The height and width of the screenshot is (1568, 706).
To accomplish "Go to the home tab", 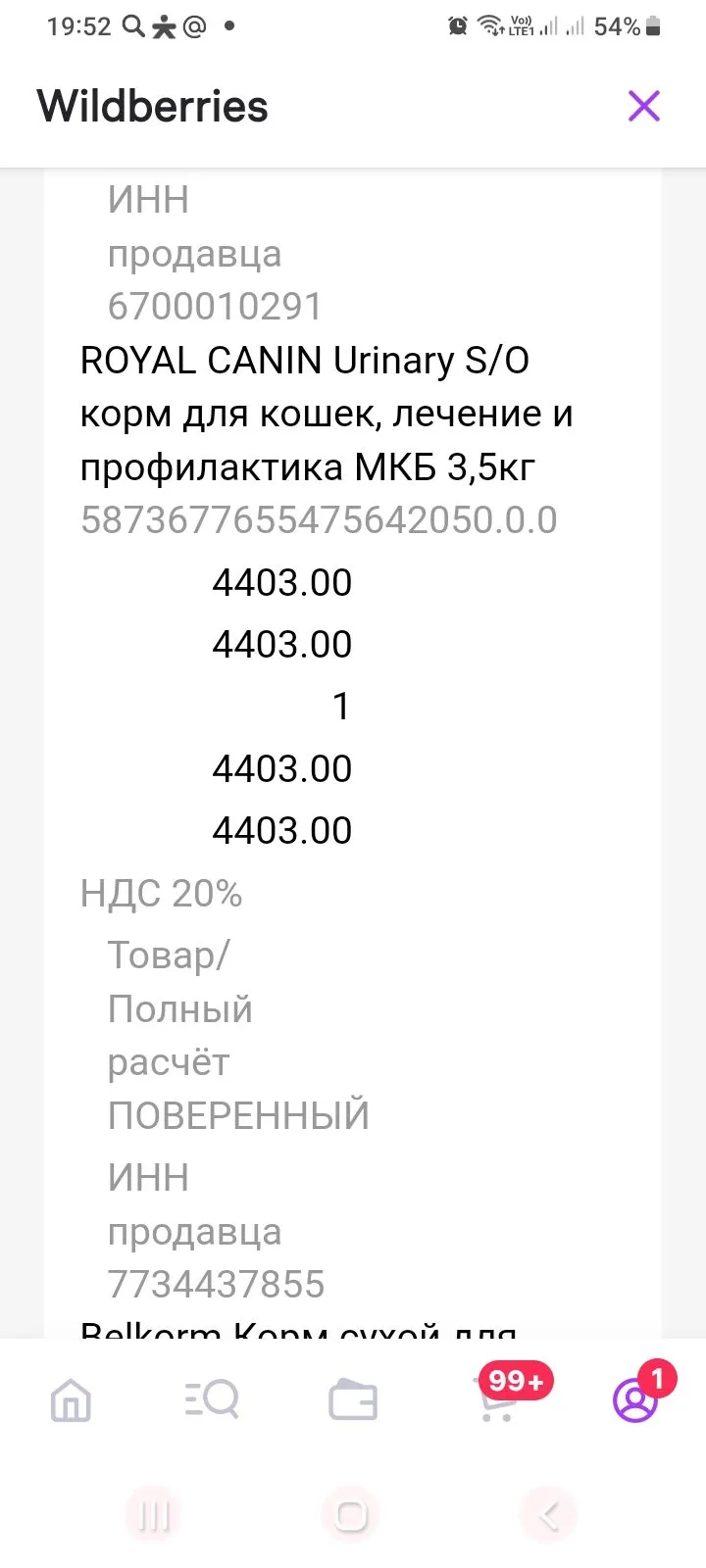I will (x=71, y=1399).
